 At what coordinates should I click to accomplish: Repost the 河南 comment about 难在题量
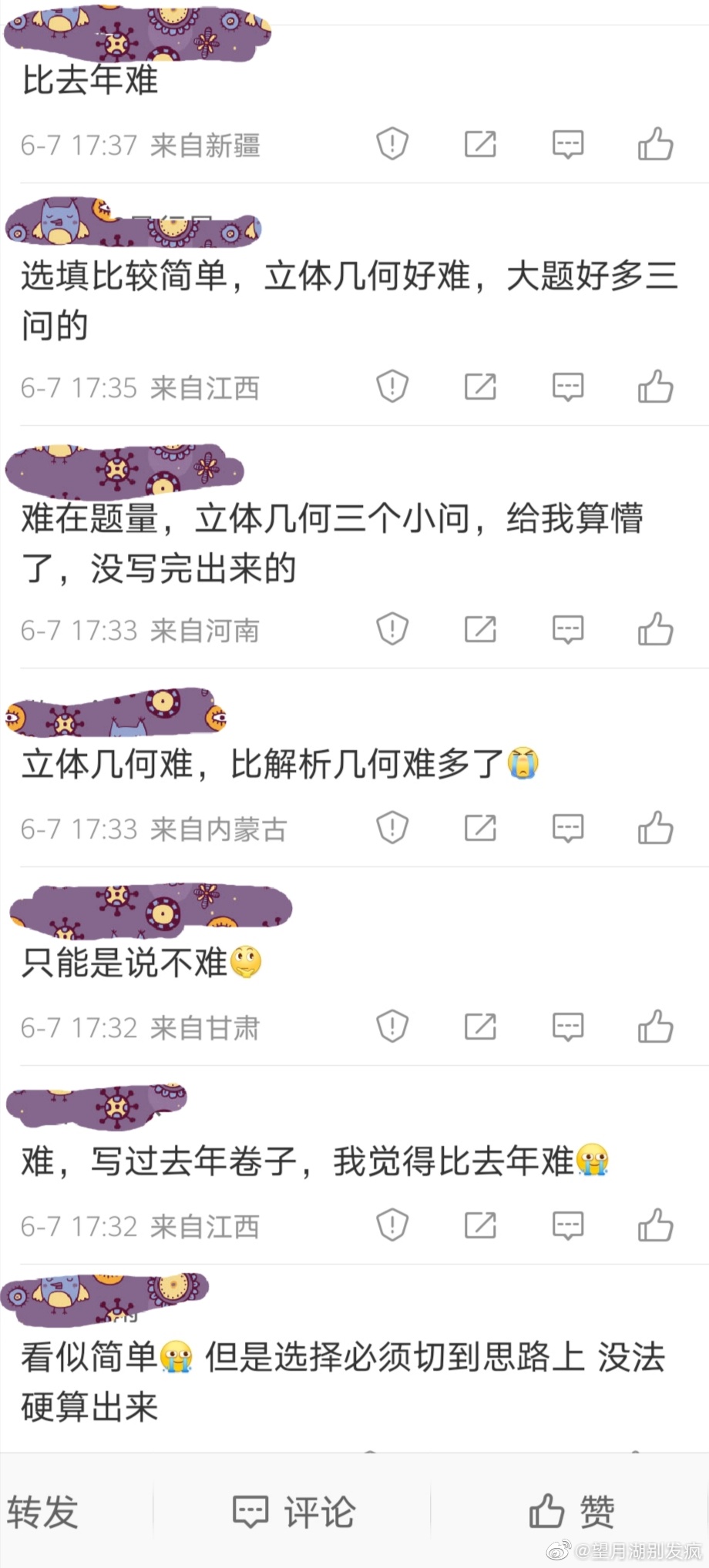pos(480,629)
